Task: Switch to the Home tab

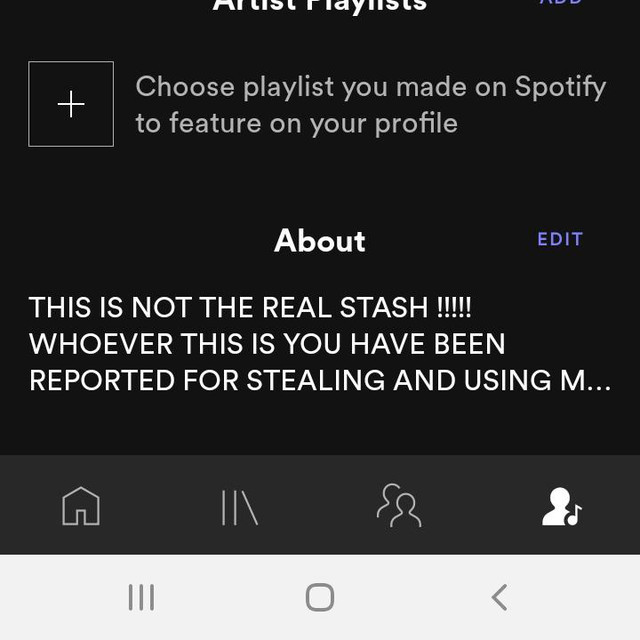Action: click(80, 506)
